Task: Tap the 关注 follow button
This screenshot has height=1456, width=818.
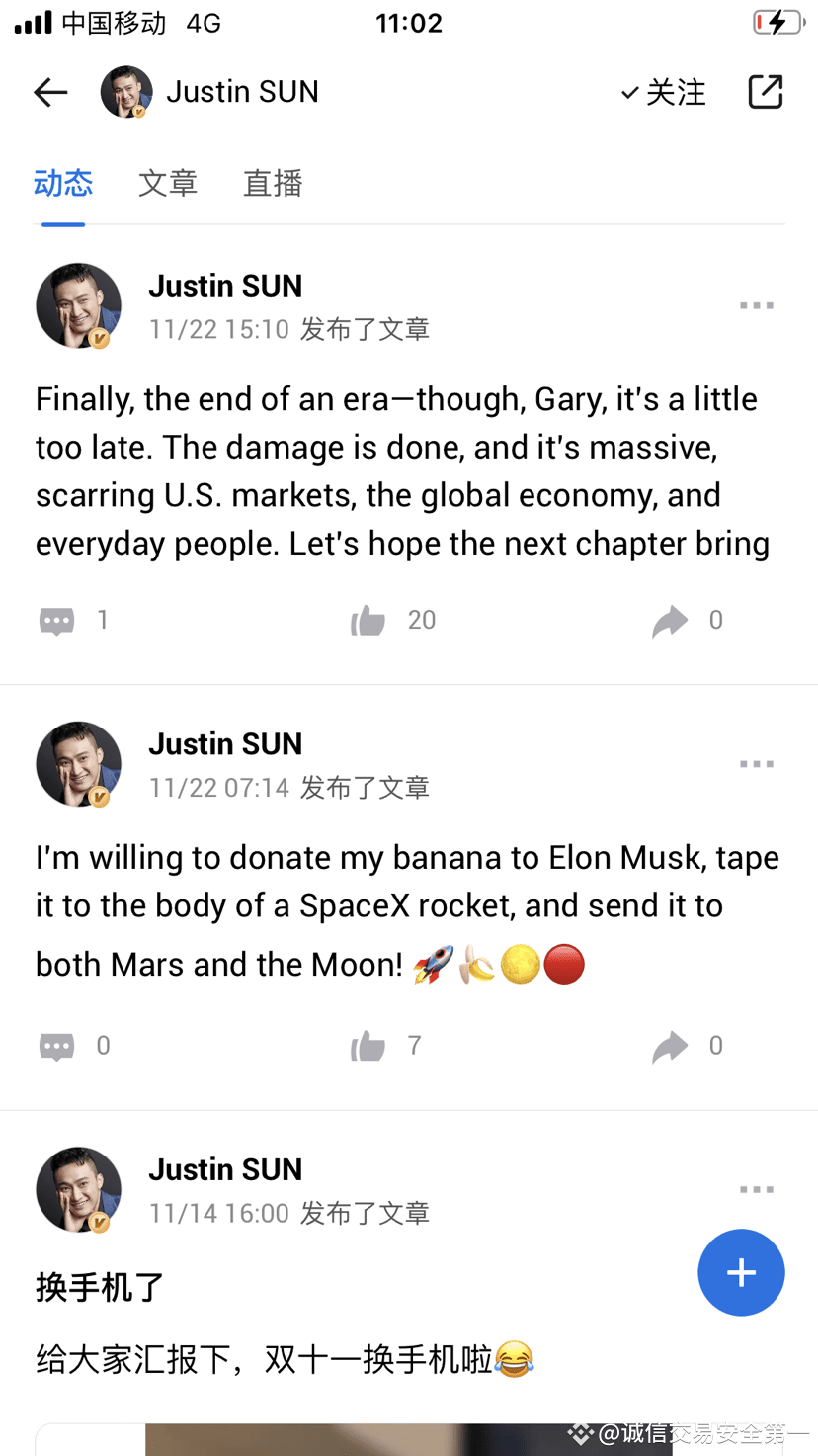Action: (x=664, y=92)
